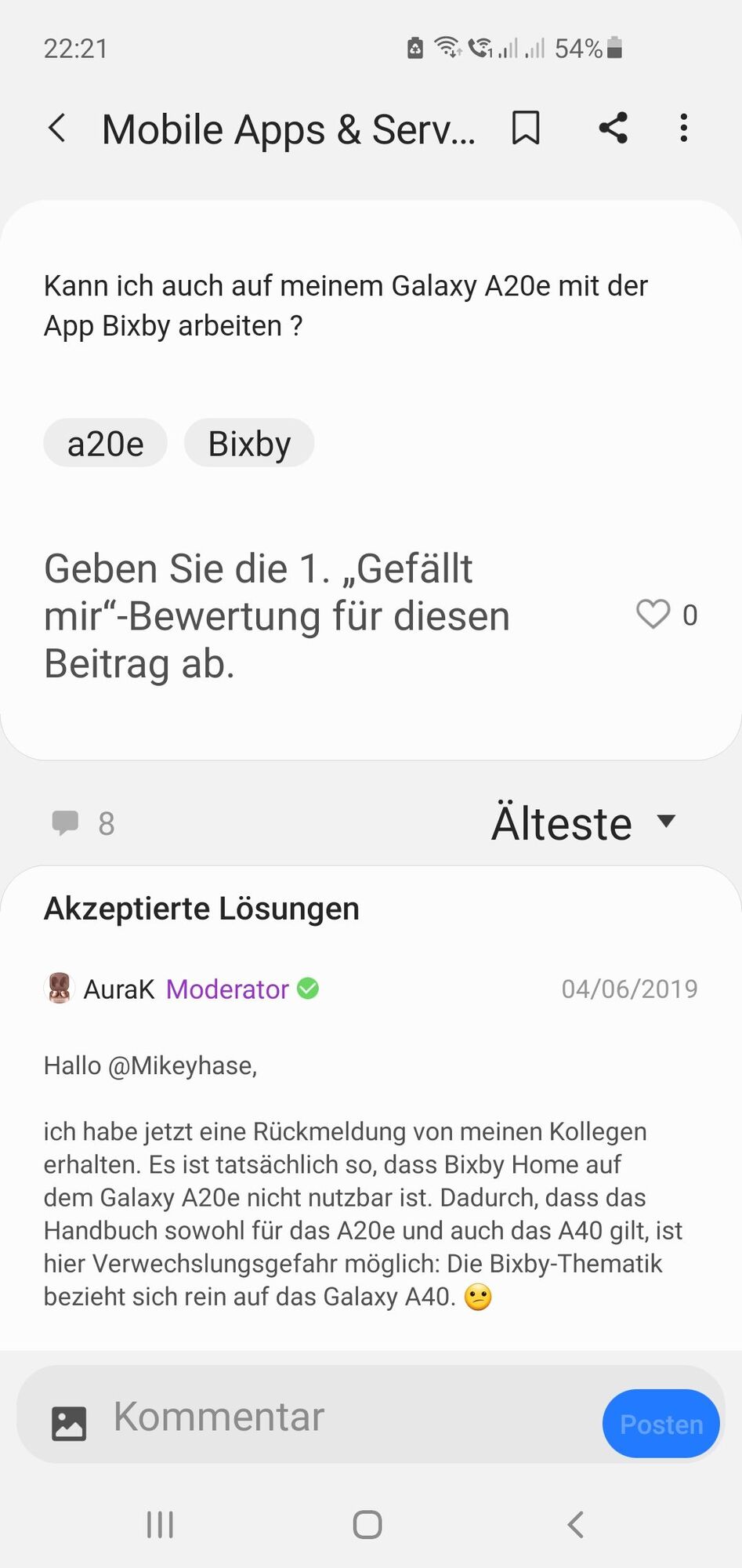View AuraK moderator profile
The height and width of the screenshot is (1568, 742).
point(119,989)
